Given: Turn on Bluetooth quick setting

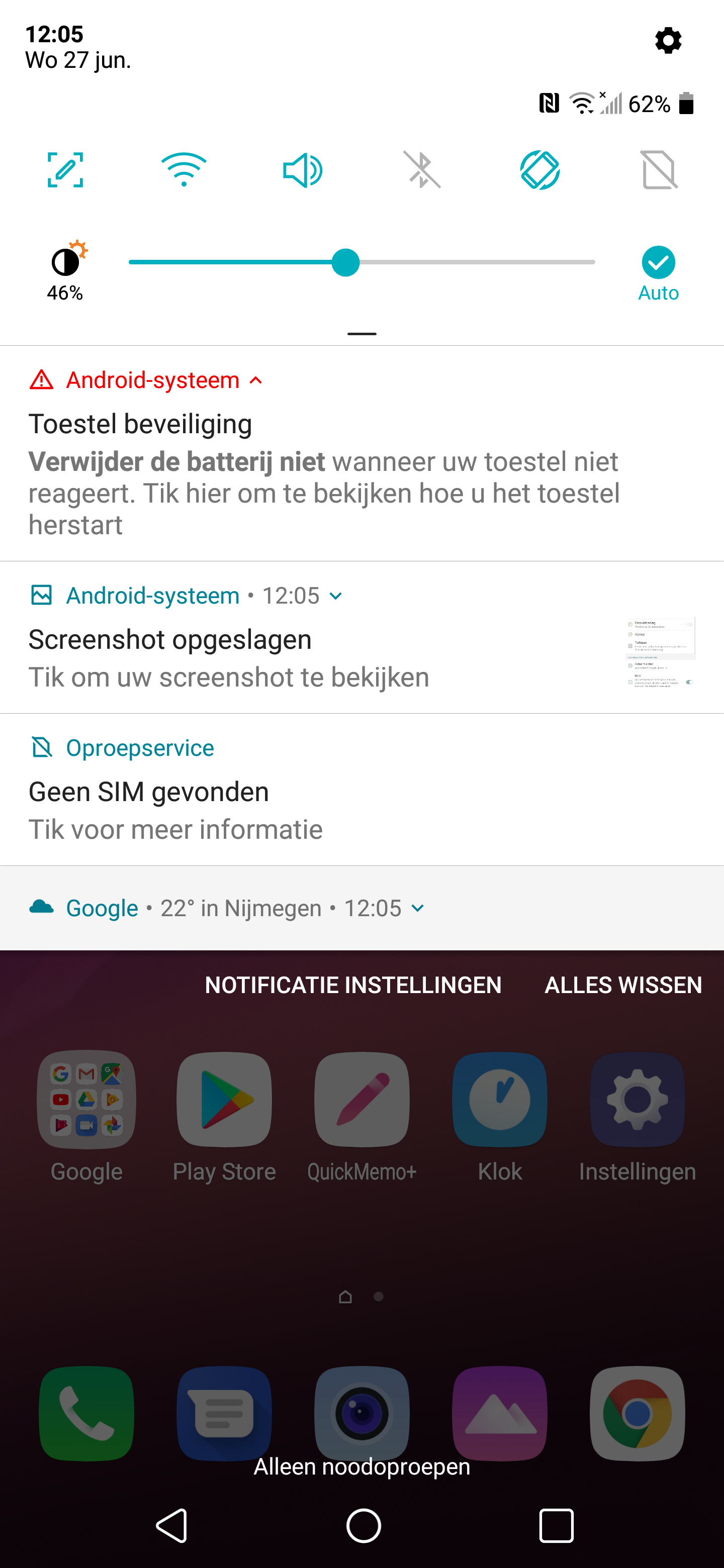Looking at the screenshot, I should pos(421,170).
